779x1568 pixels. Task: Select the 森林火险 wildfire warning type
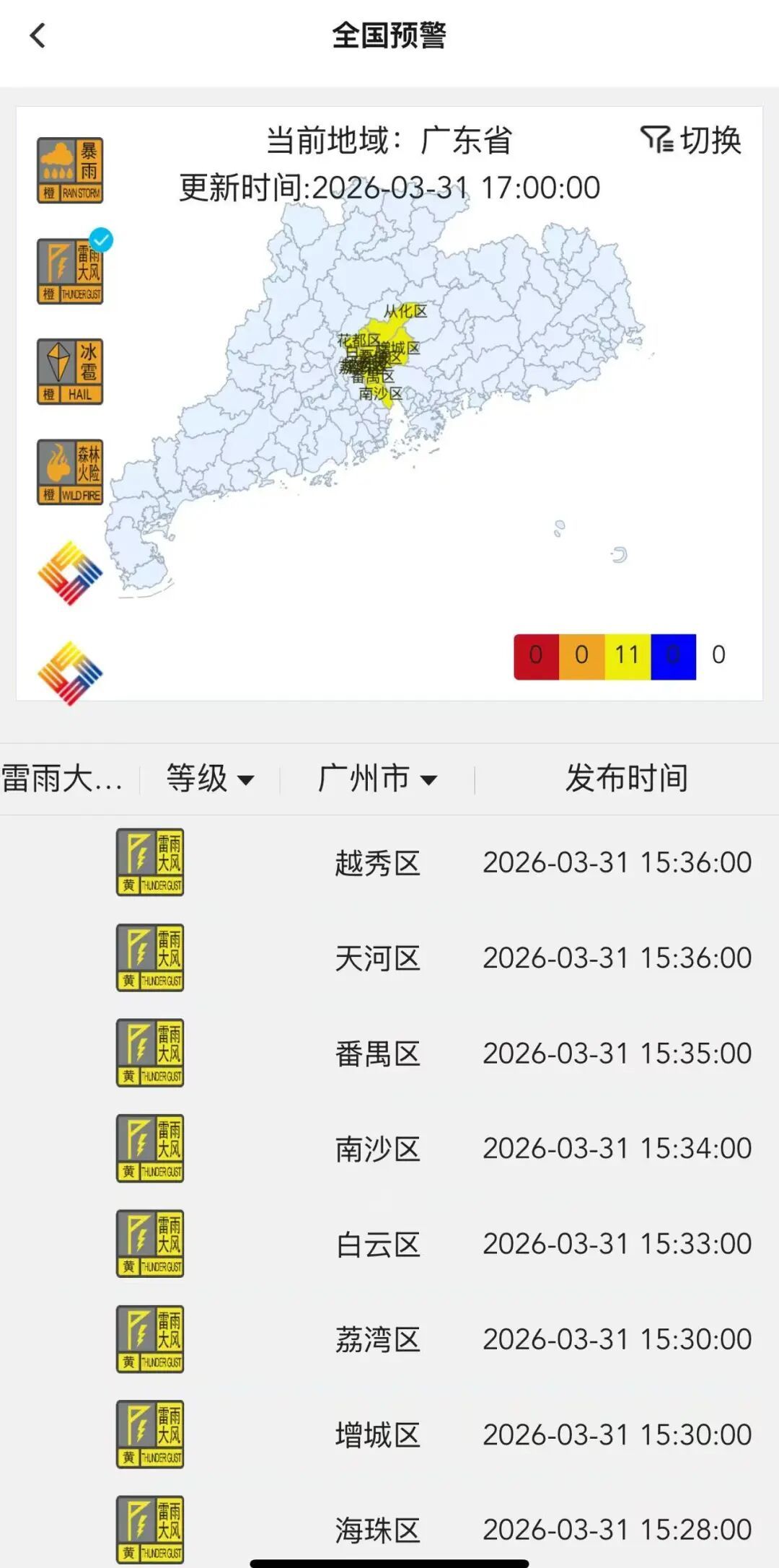[x=70, y=472]
